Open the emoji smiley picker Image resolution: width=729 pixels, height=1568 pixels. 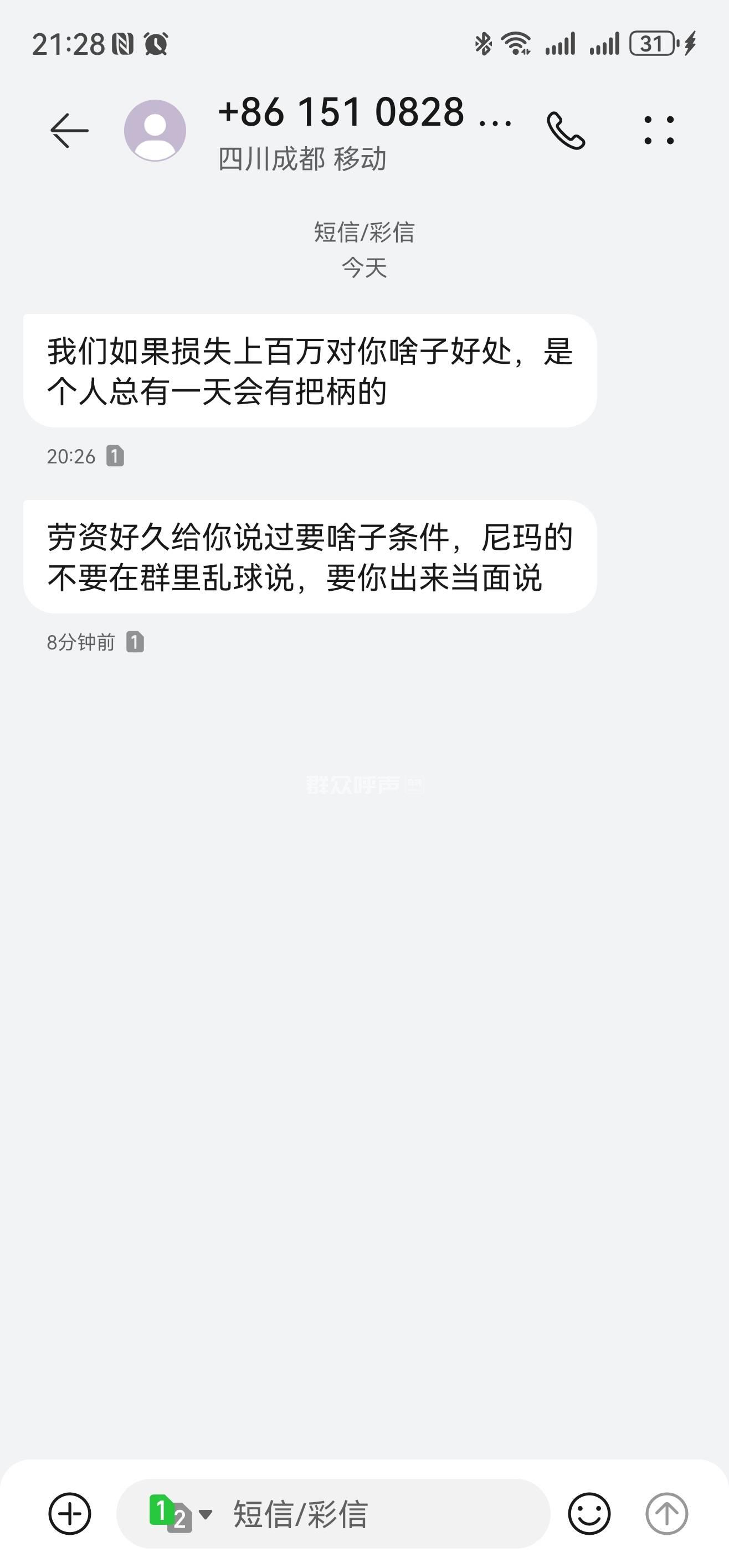(x=589, y=1514)
